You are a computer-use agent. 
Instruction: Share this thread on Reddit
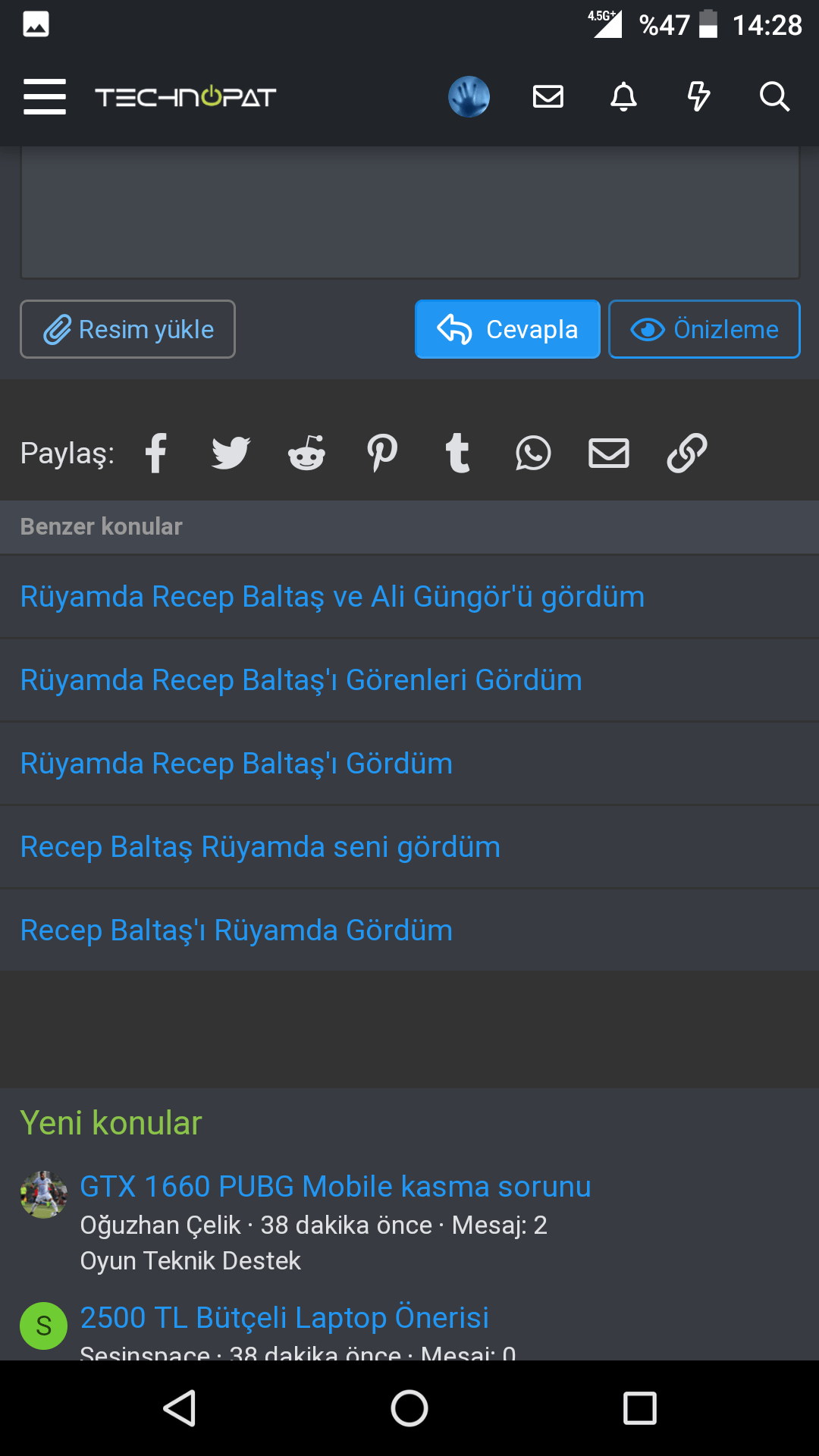coord(306,453)
